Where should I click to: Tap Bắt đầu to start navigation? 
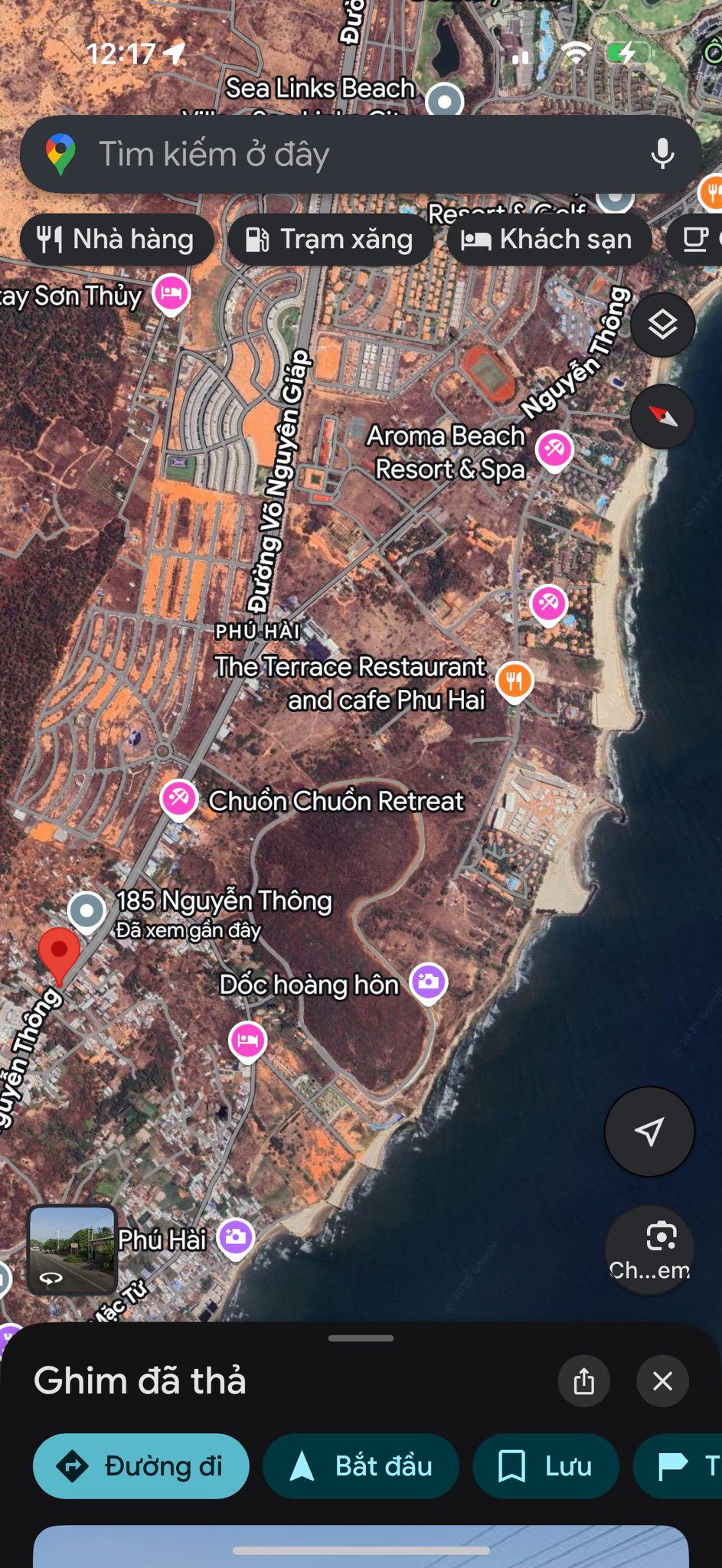pos(361,1465)
